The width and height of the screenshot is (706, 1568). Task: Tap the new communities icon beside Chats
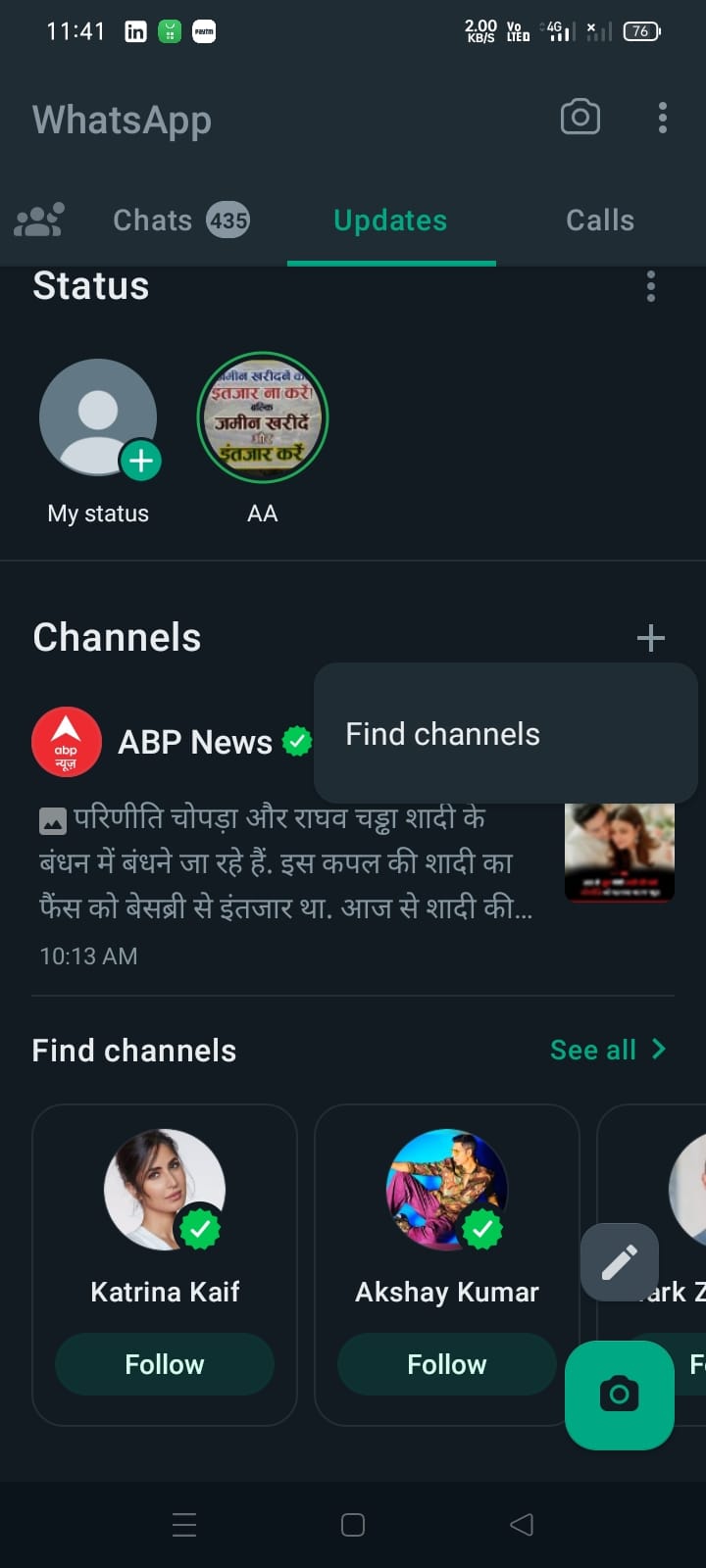pyautogui.click(x=37, y=220)
